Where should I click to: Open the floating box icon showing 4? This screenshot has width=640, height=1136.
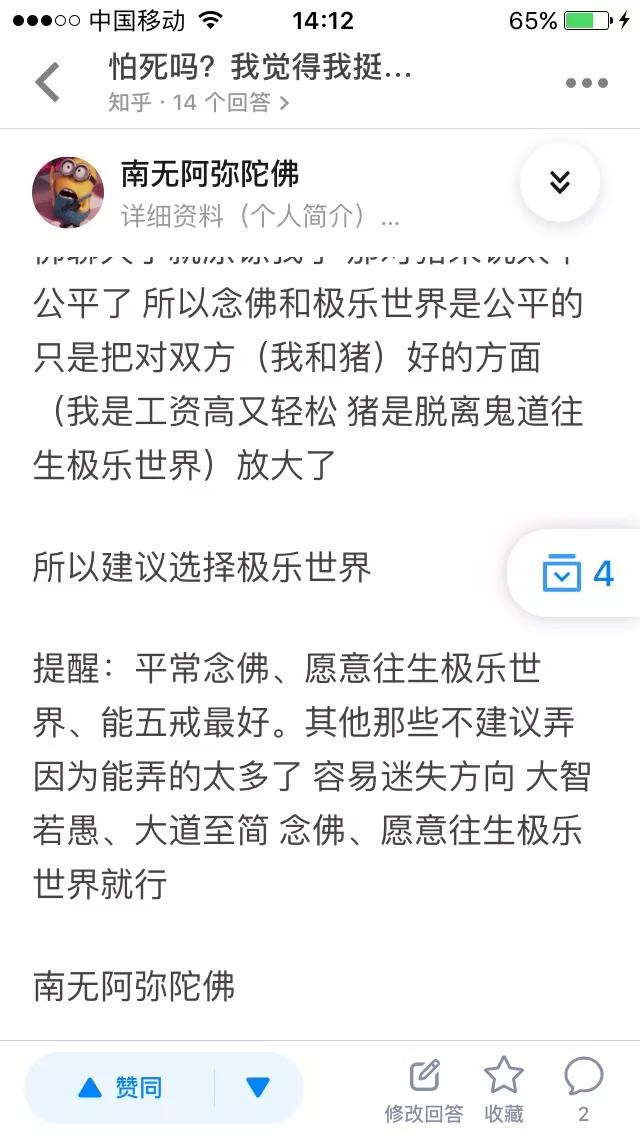coord(578,574)
